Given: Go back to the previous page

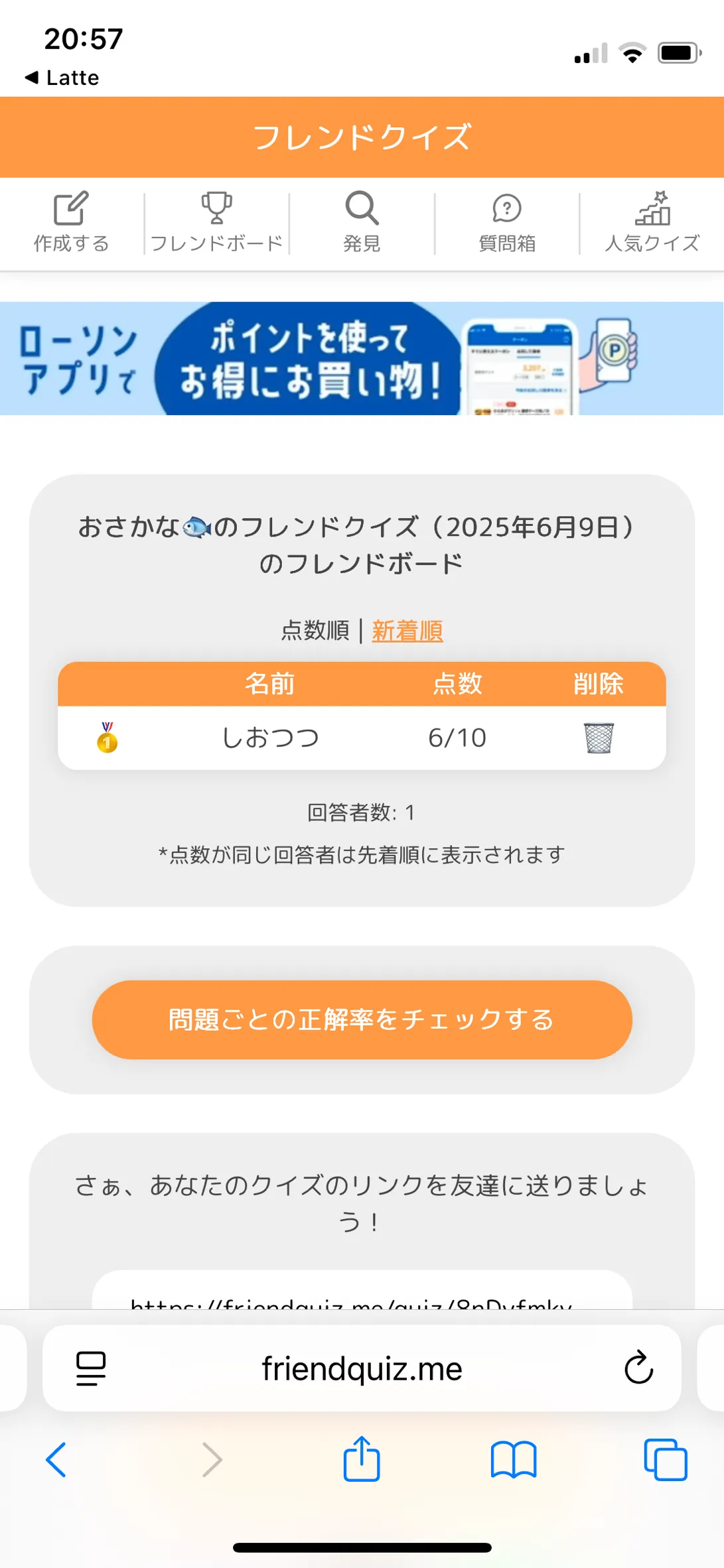Looking at the screenshot, I should click(x=56, y=1460).
